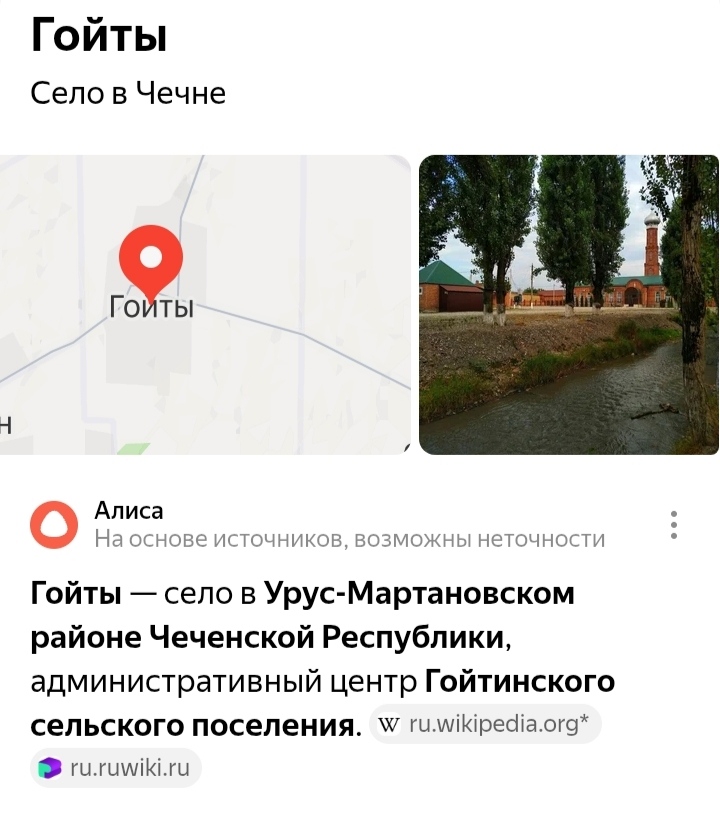The height and width of the screenshot is (813, 720).
Task: Open the three-dot menu beside Алиса
Action: pyautogui.click(x=675, y=525)
